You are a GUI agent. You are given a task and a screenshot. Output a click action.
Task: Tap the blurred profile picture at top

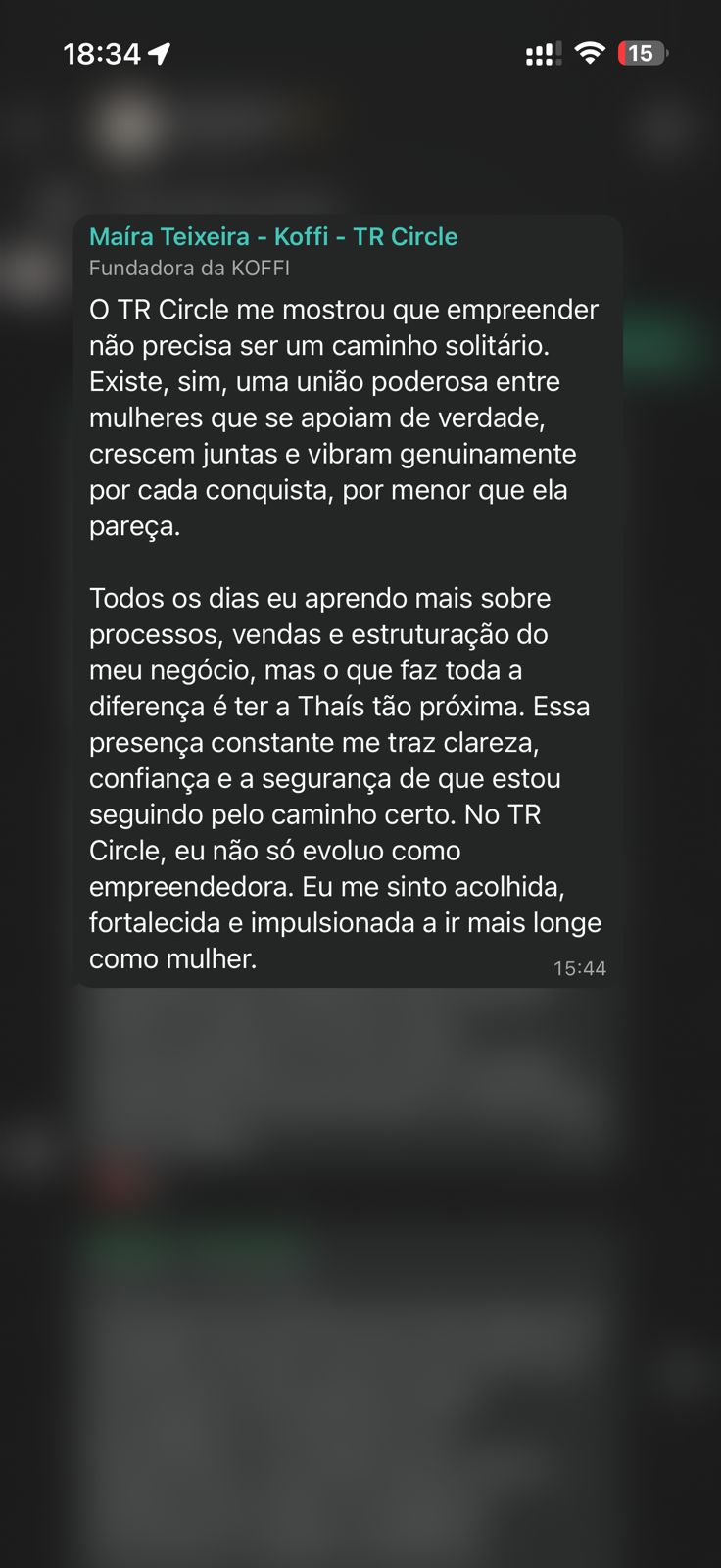(127, 125)
